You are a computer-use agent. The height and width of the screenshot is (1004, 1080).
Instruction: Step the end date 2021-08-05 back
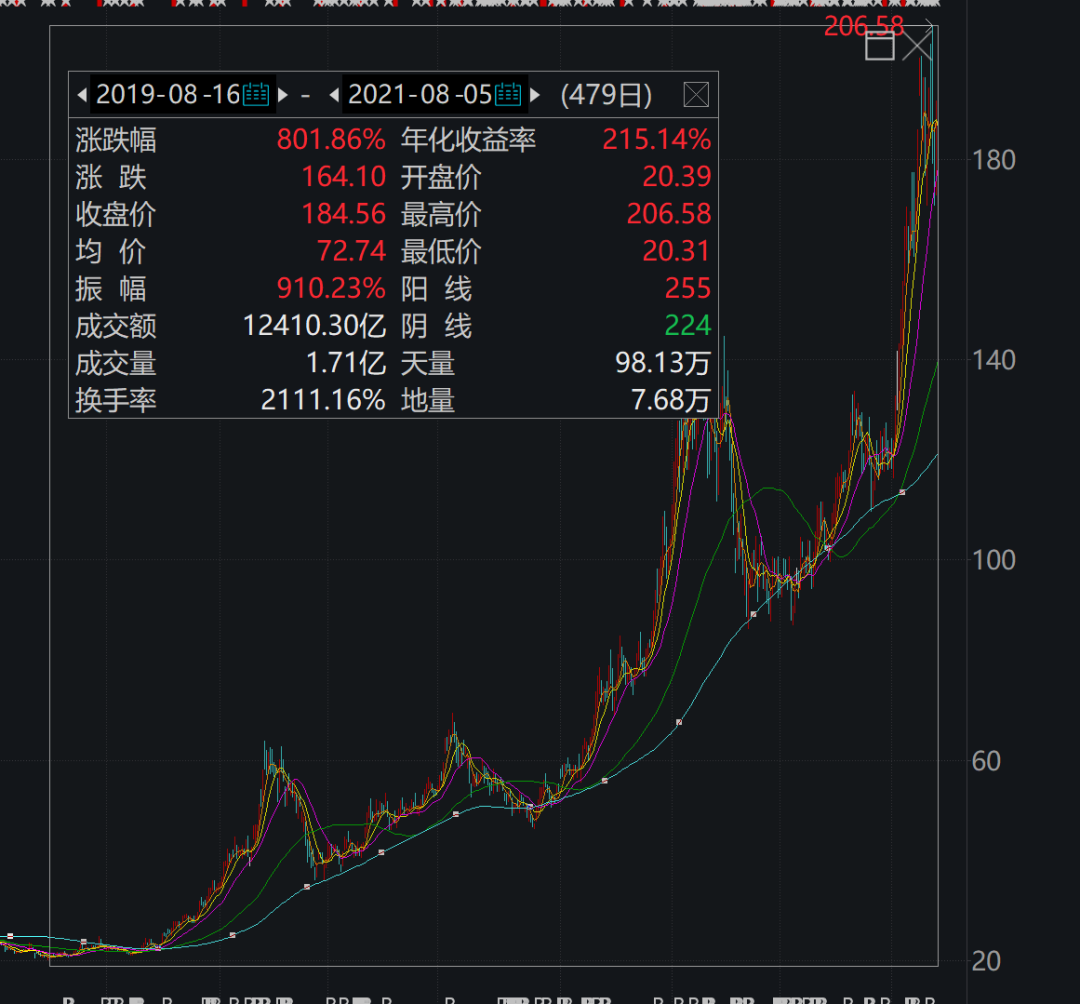[x=335, y=96]
